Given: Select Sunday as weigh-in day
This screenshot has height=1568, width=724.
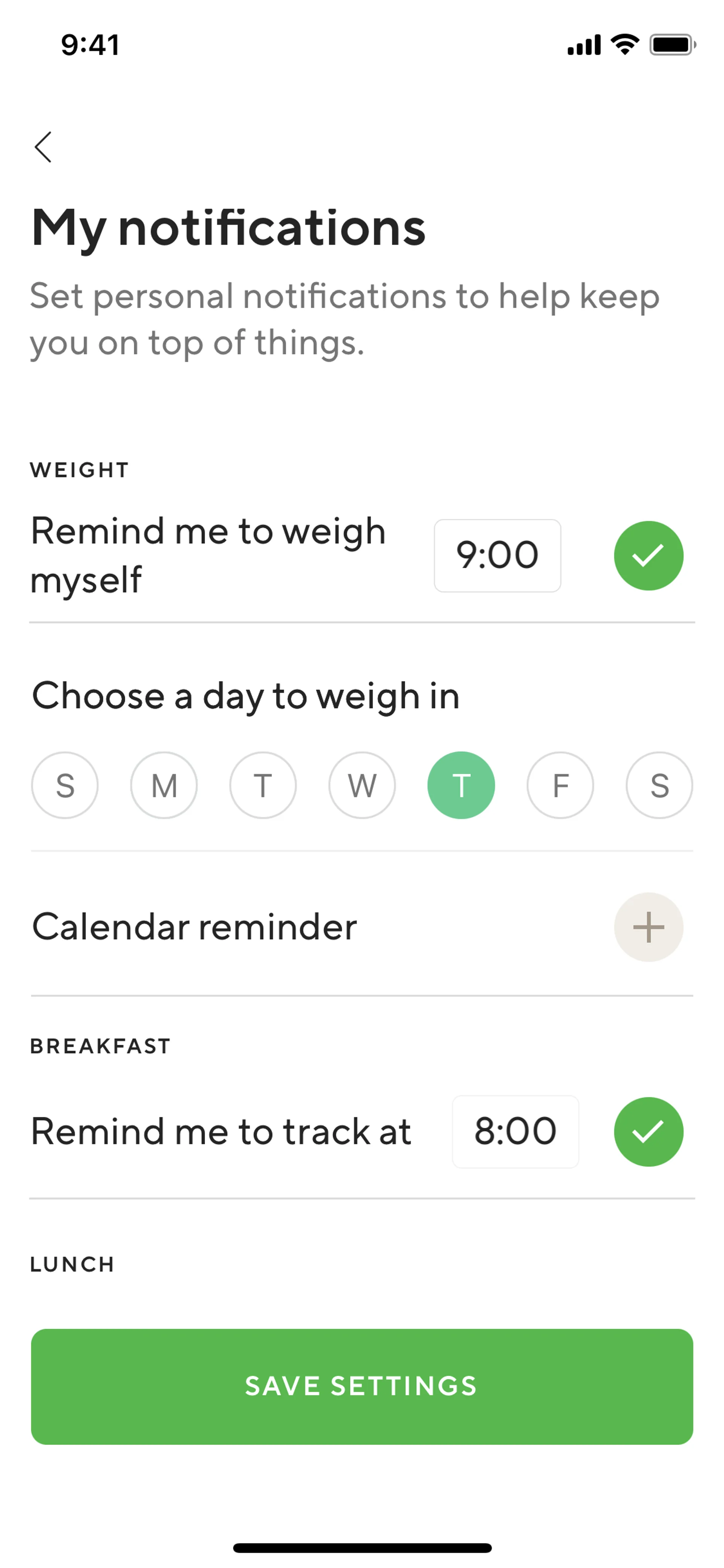Looking at the screenshot, I should click(x=64, y=785).
